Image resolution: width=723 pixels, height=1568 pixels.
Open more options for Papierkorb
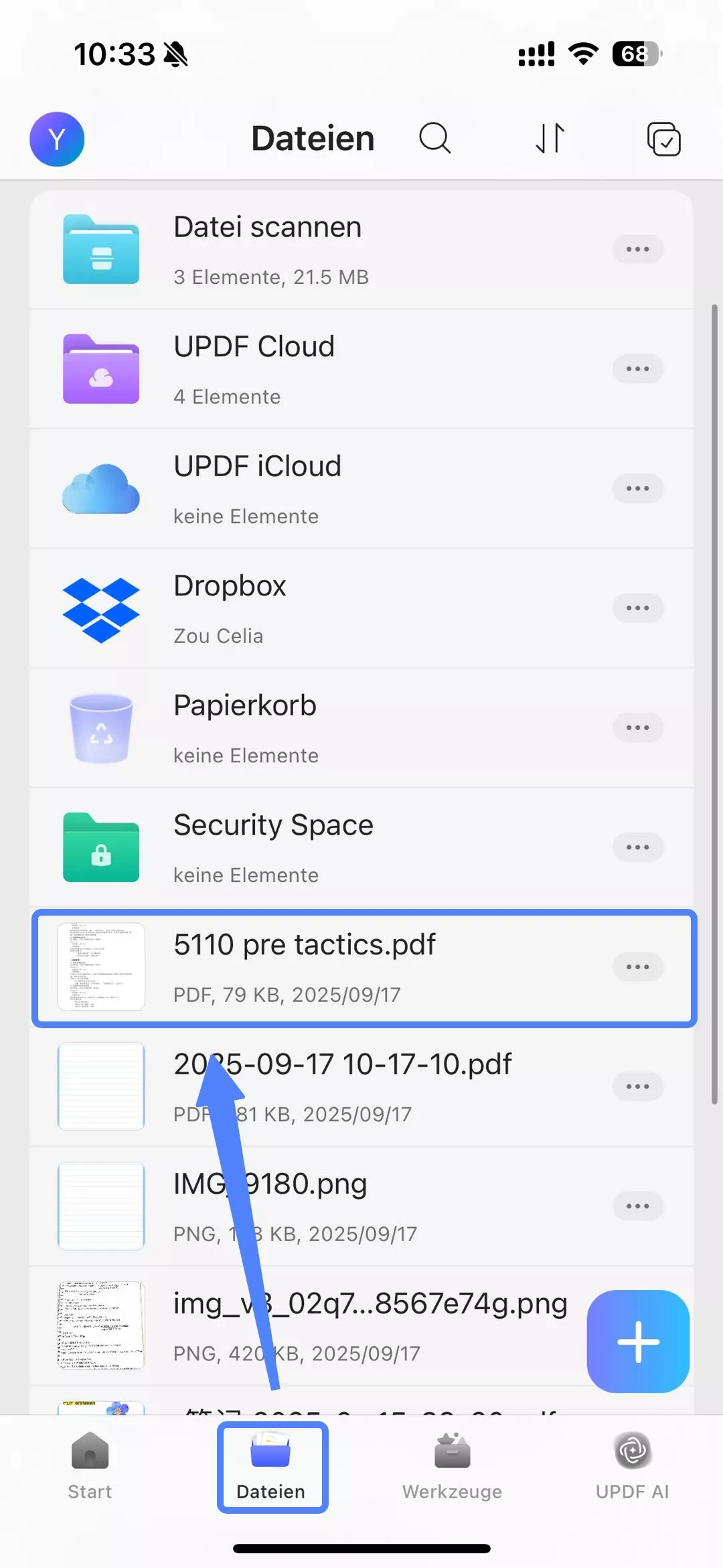[x=637, y=727]
